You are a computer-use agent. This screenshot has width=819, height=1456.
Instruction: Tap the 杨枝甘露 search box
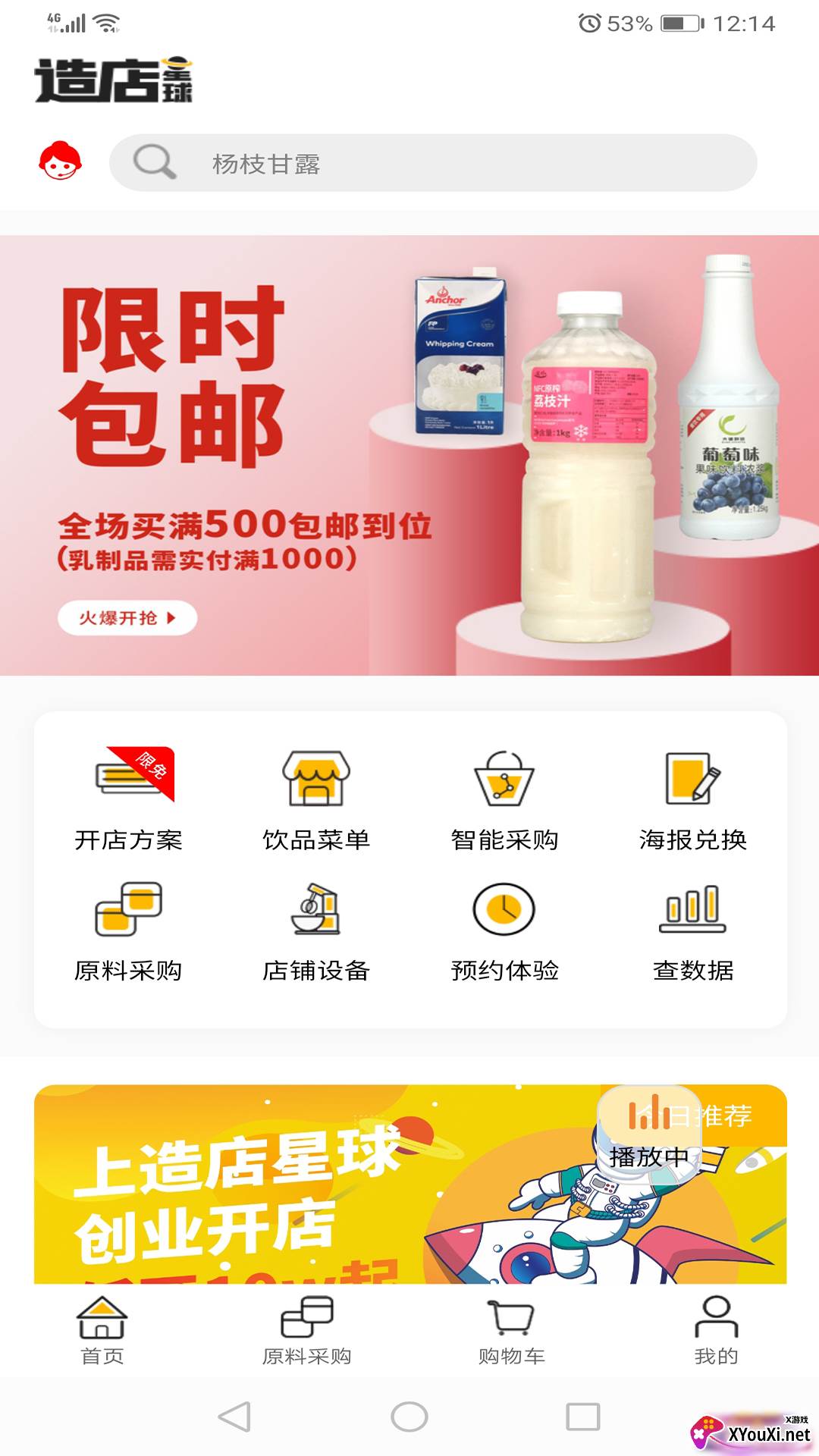coord(433,163)
